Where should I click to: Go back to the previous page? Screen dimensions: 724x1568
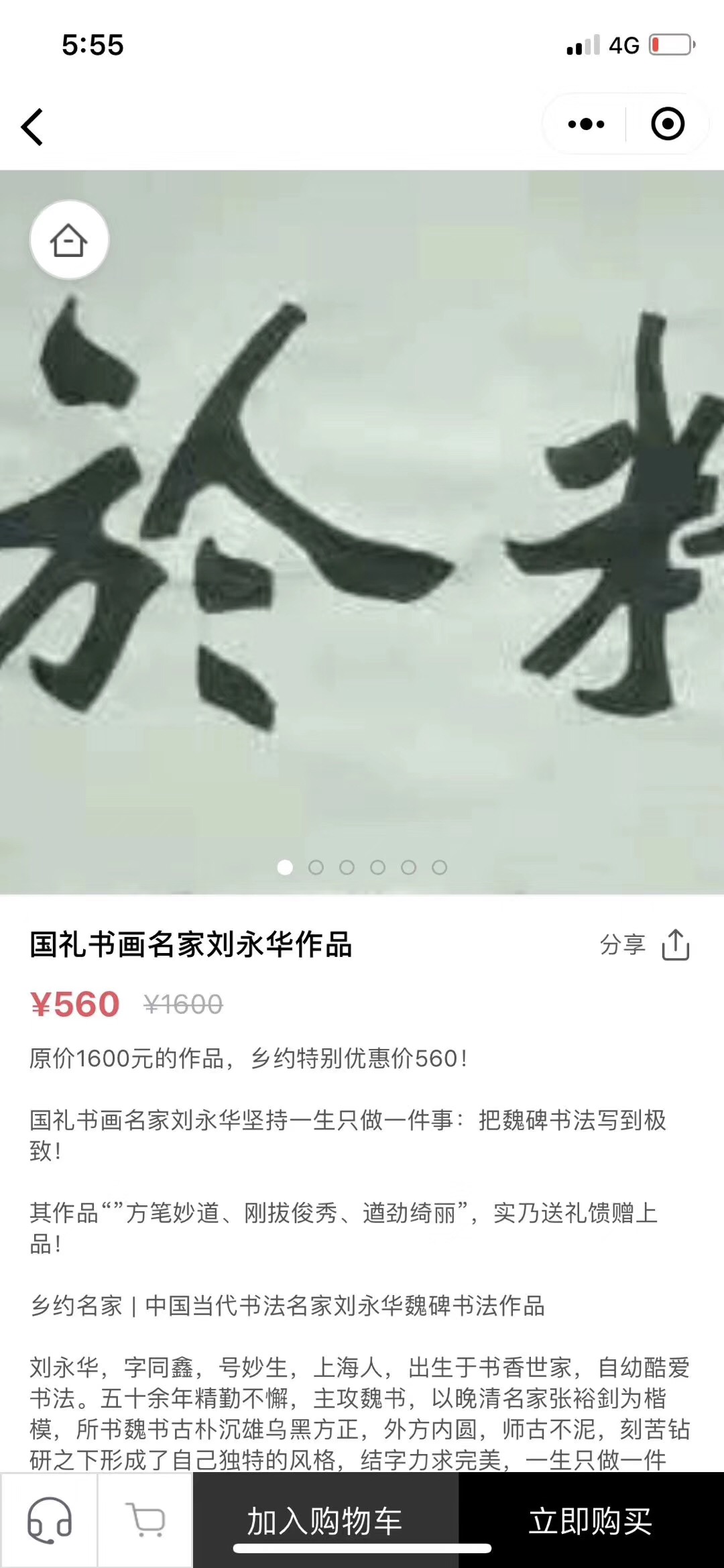coord(32,126)
